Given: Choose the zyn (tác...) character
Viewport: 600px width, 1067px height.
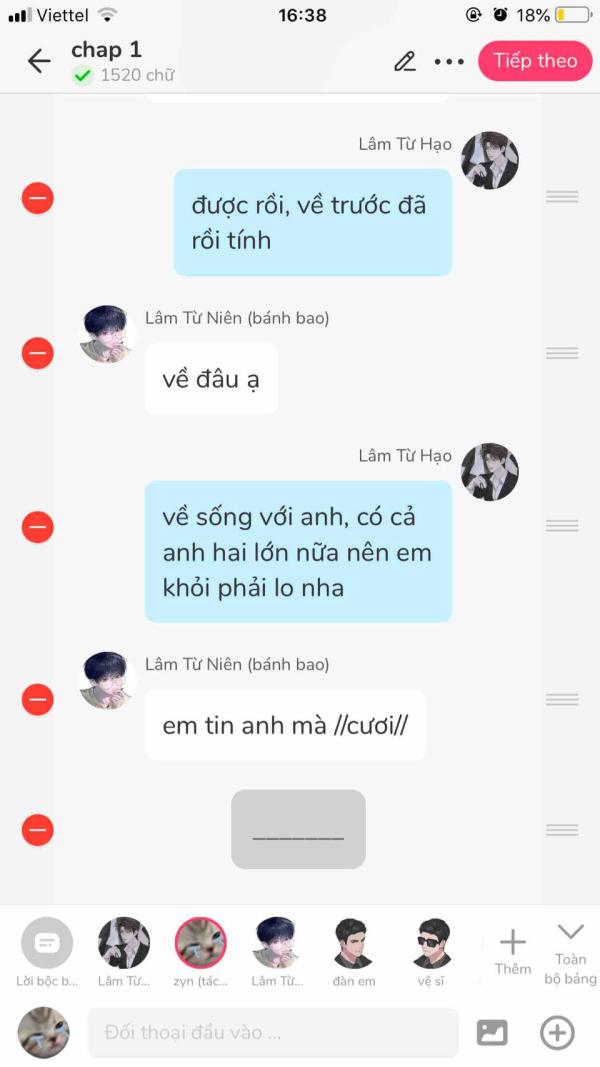Looking at the screenshot, I should (x=201, y=951).
